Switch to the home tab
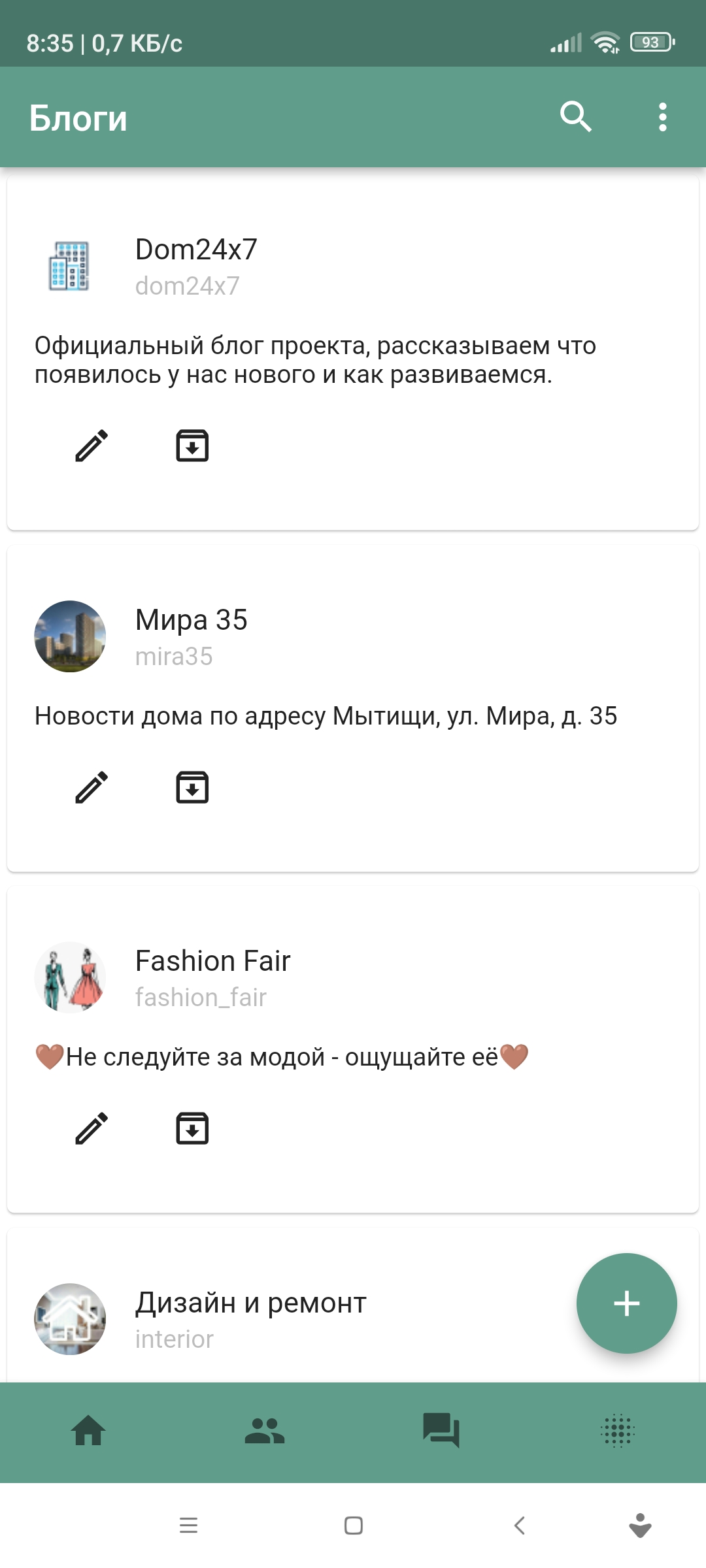The image size is (706, 1568). tap(88, 1431)
